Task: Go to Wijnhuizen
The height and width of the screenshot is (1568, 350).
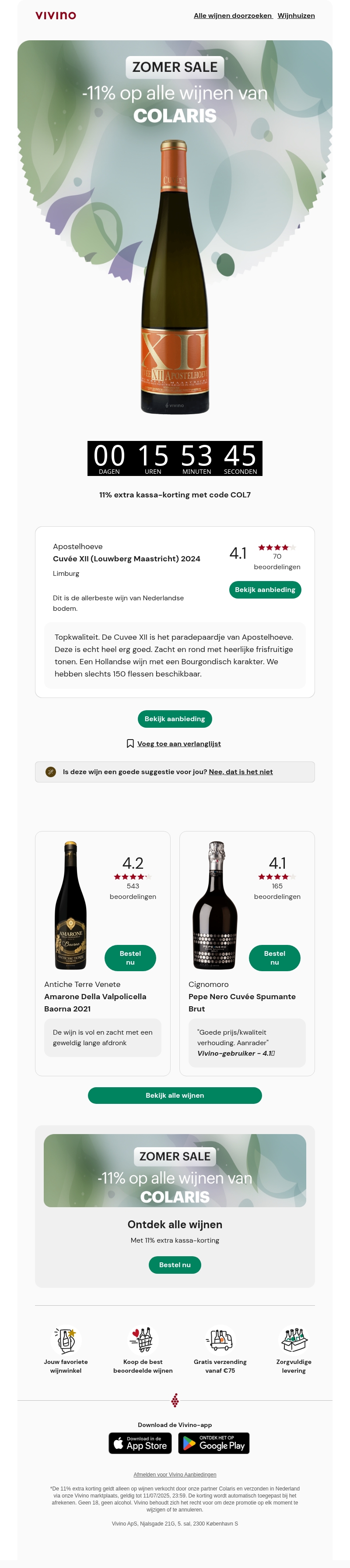Action: click(x=296, y=16)
